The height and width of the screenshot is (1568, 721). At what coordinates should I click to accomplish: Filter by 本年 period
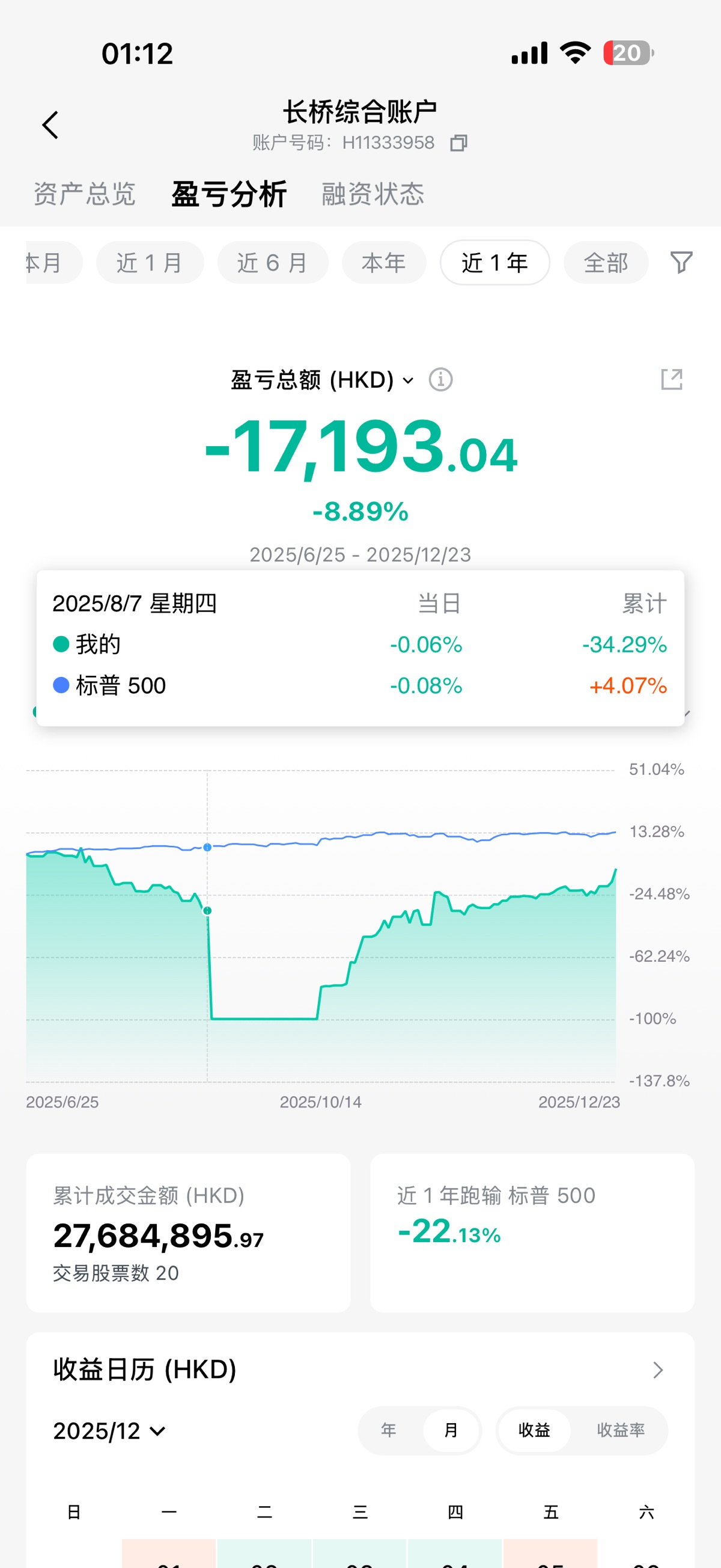(383, 263)
